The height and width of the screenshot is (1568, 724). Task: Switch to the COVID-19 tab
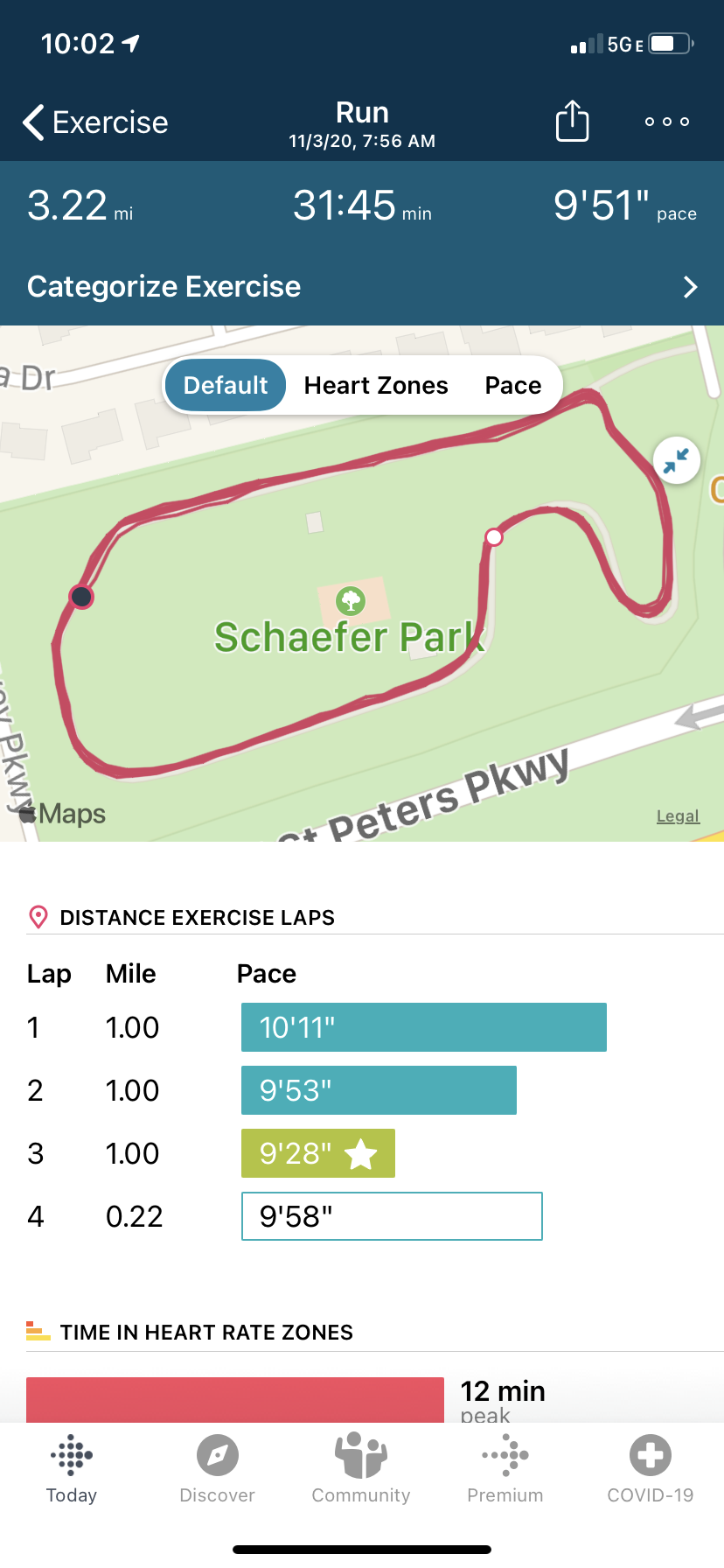(650, 1469)
